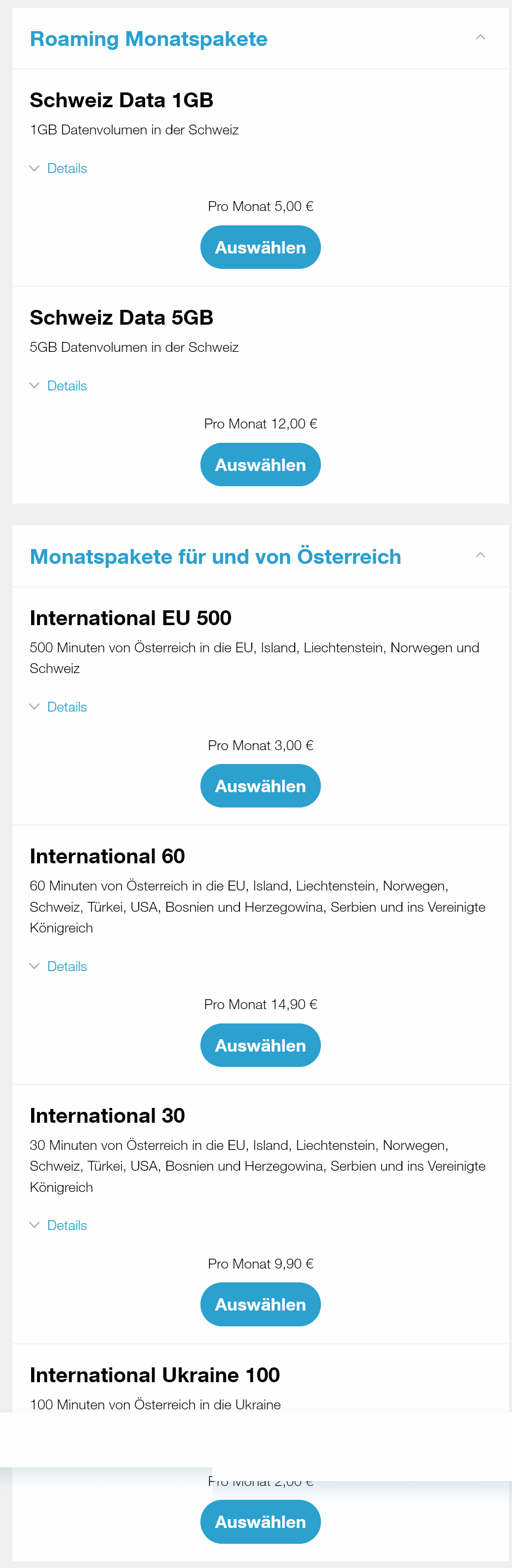Tap Auswählen for International 60
512x1568 pixels.
260,1045
